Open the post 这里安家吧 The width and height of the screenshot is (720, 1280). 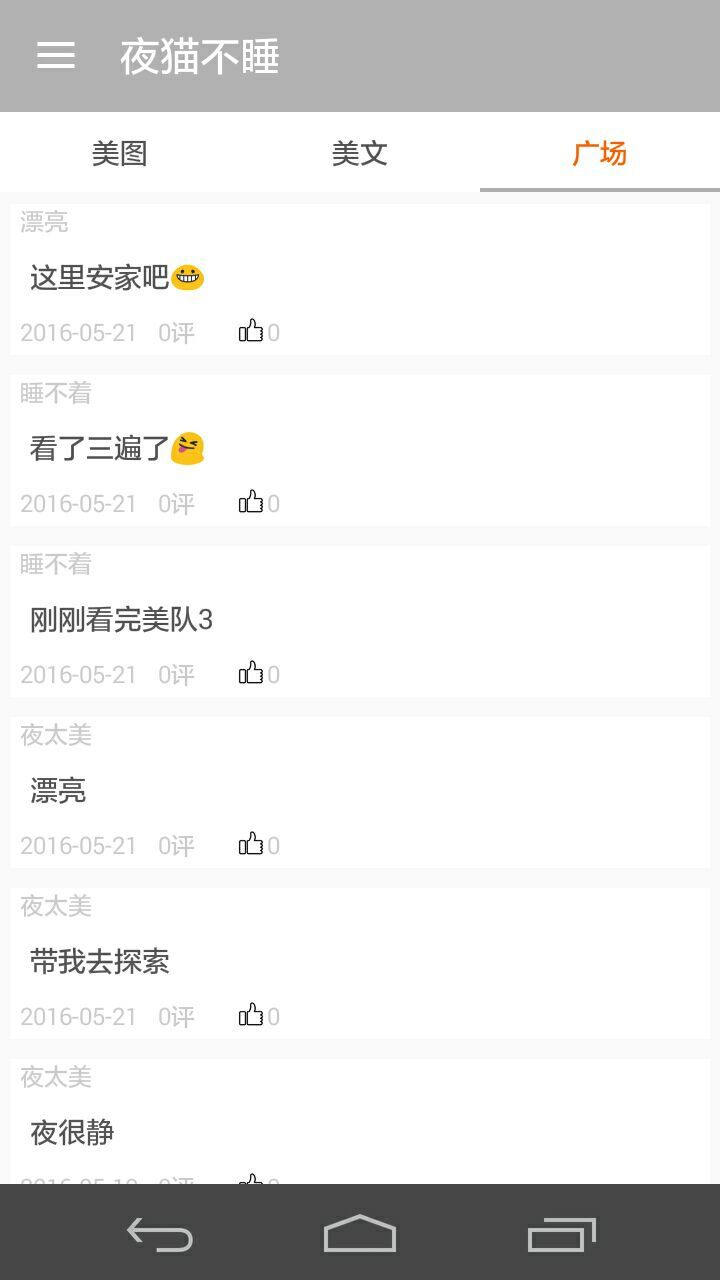[360, 279]
